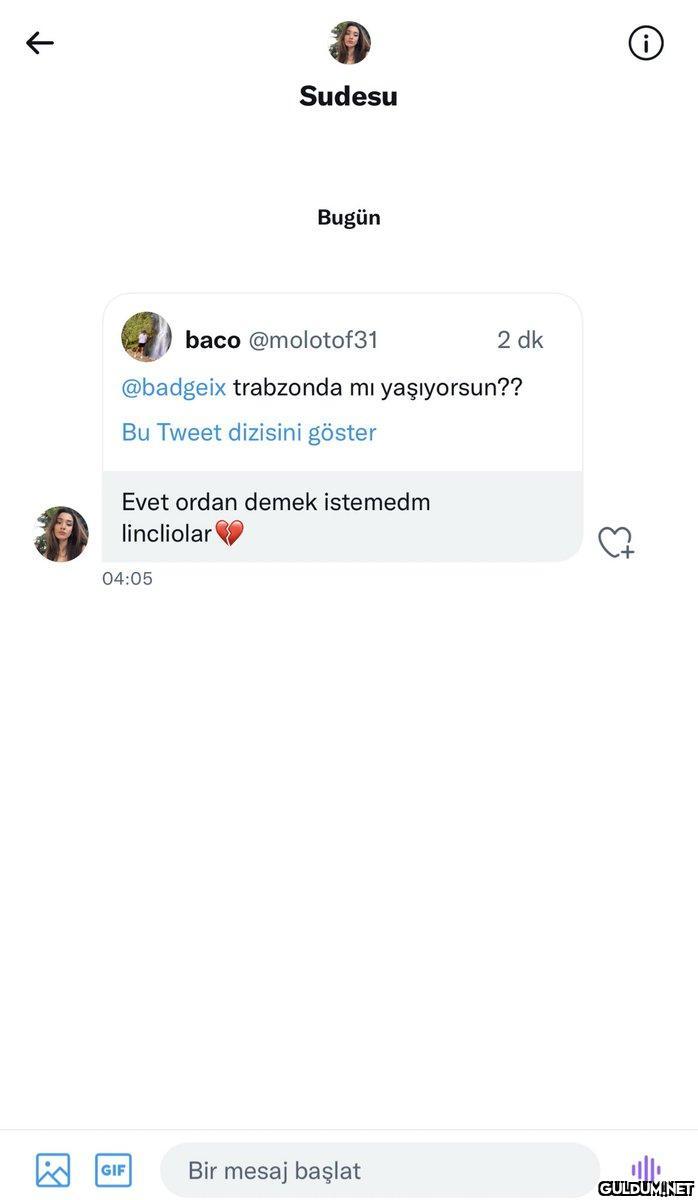This screenshot has width=698, height=1200.
Task: Go back from the Sudesu conversation
Action: 40,43
